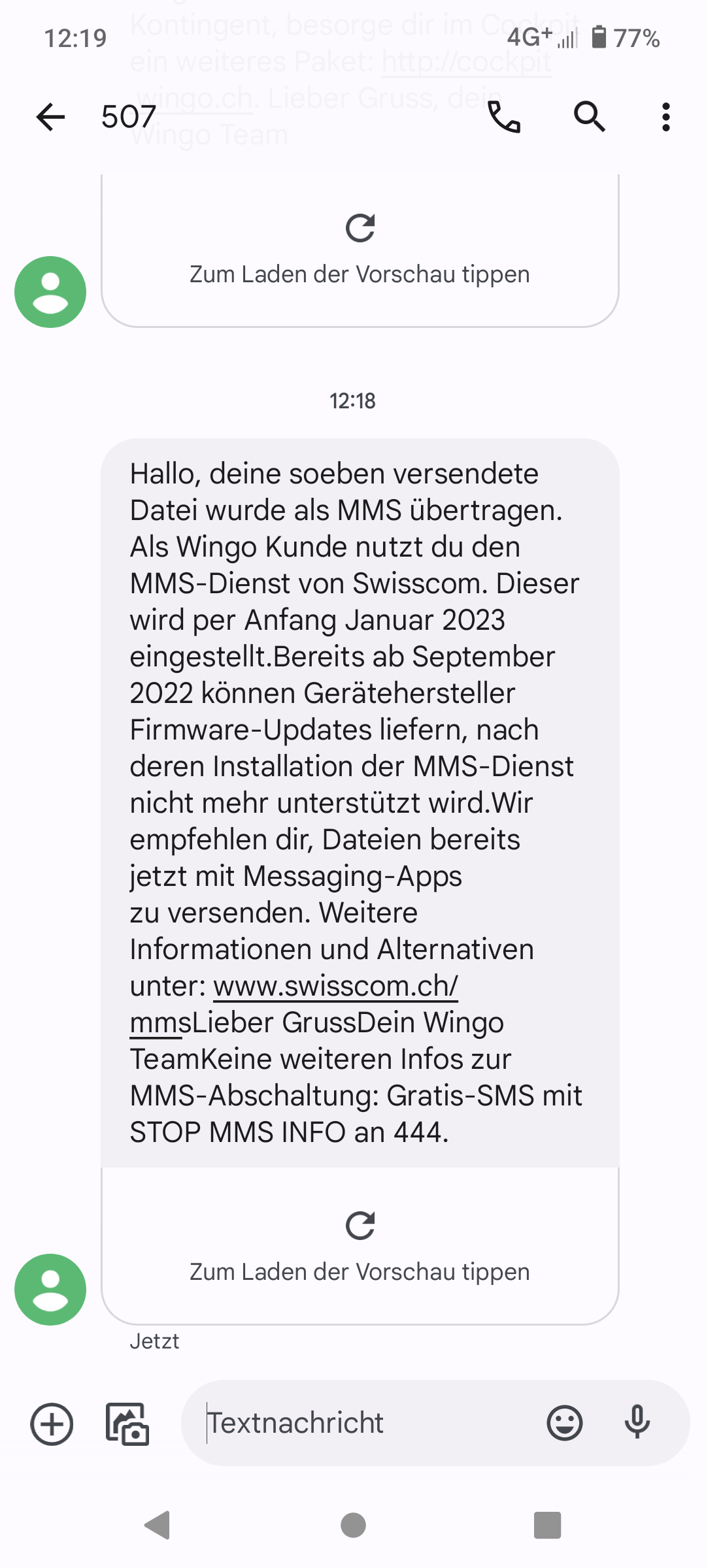Open the gallery and camera picker

pos(127,1424)
